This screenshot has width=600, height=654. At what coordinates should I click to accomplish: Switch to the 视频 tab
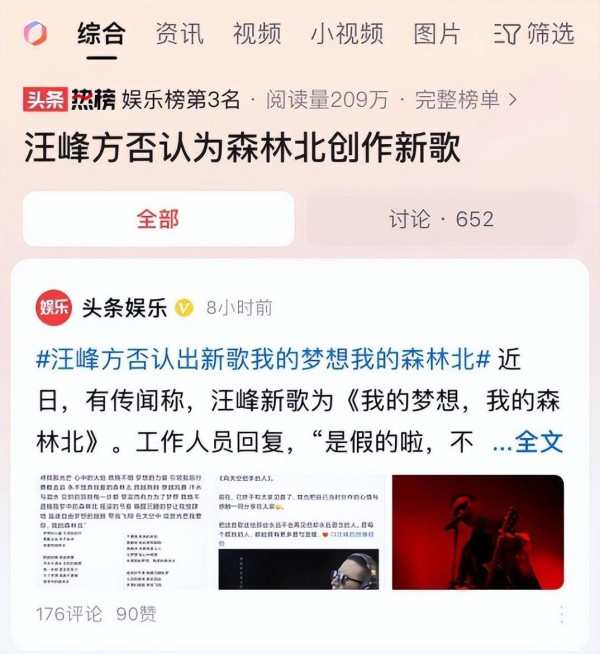(257, 33)
